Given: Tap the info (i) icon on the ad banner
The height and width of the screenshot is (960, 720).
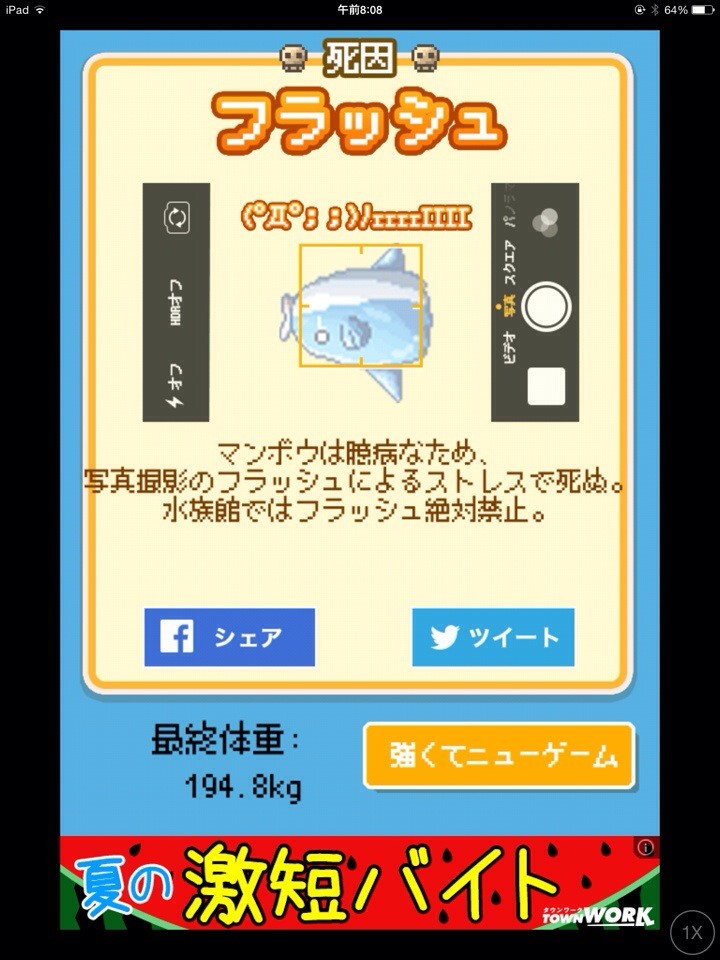Looking at the screenshot, I should 644,846.
